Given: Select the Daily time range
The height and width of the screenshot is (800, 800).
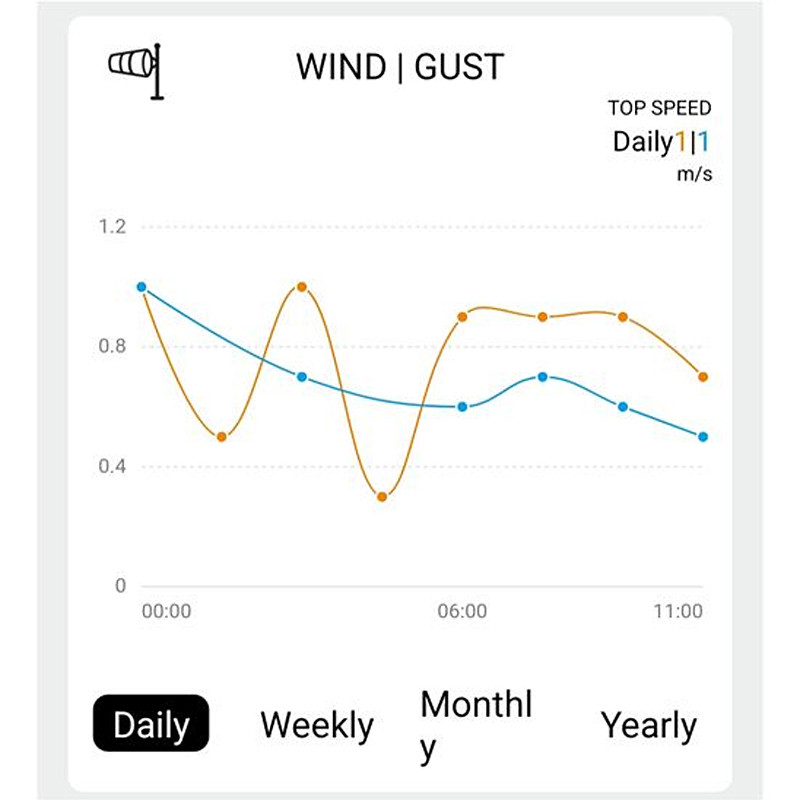Looking at the screenshot, I should pyautogui.click(x=151, y=724).
